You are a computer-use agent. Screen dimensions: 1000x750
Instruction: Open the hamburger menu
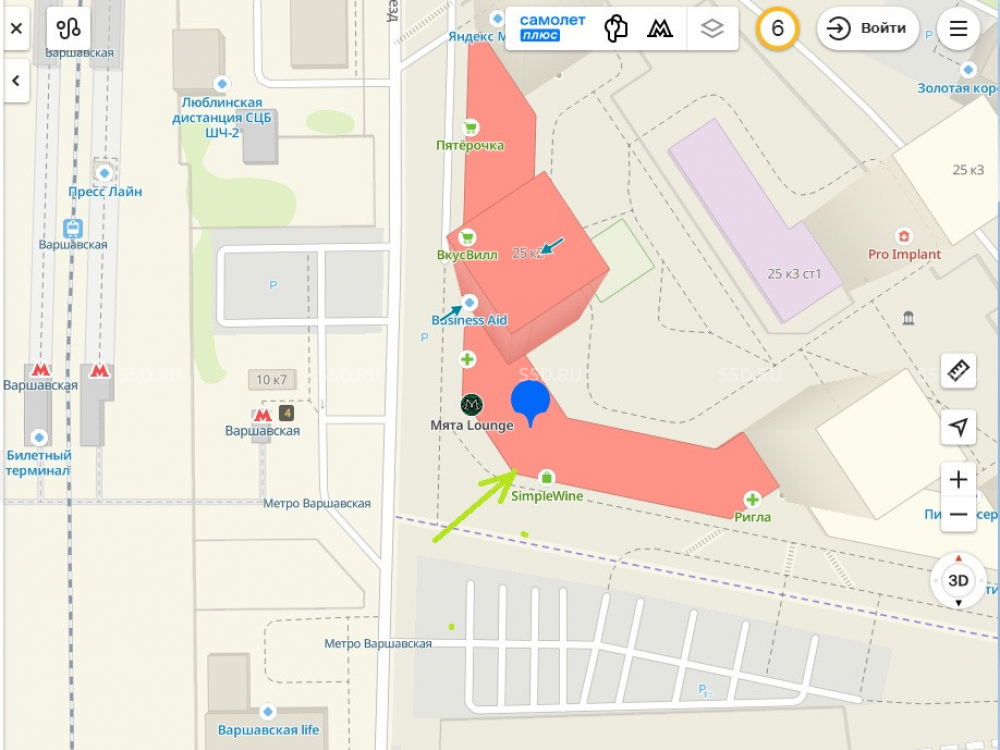958,28
